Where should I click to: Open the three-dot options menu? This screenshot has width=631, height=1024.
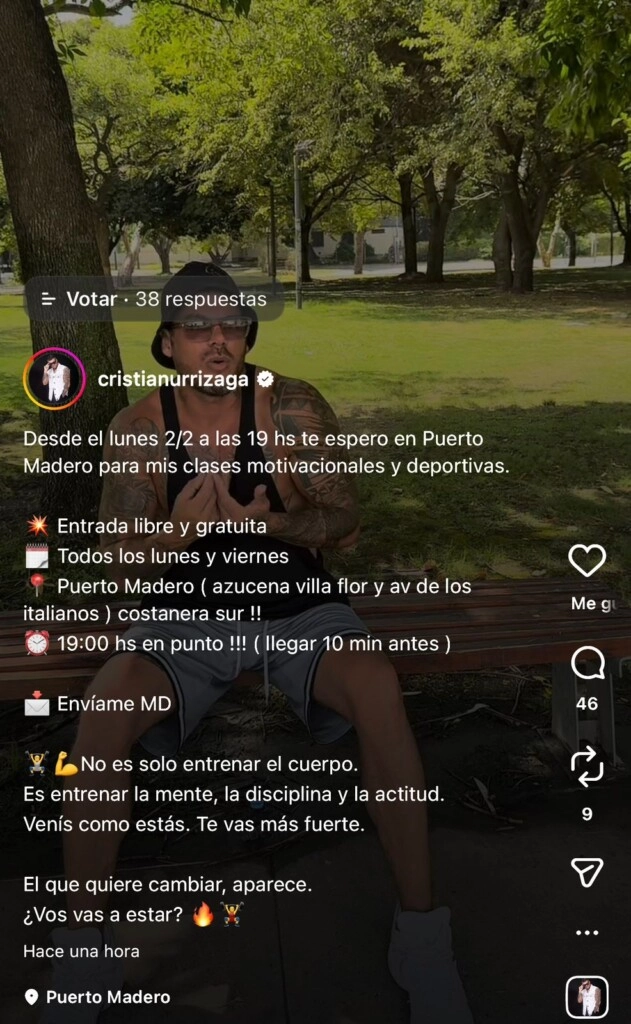click(x=587, y=933)
